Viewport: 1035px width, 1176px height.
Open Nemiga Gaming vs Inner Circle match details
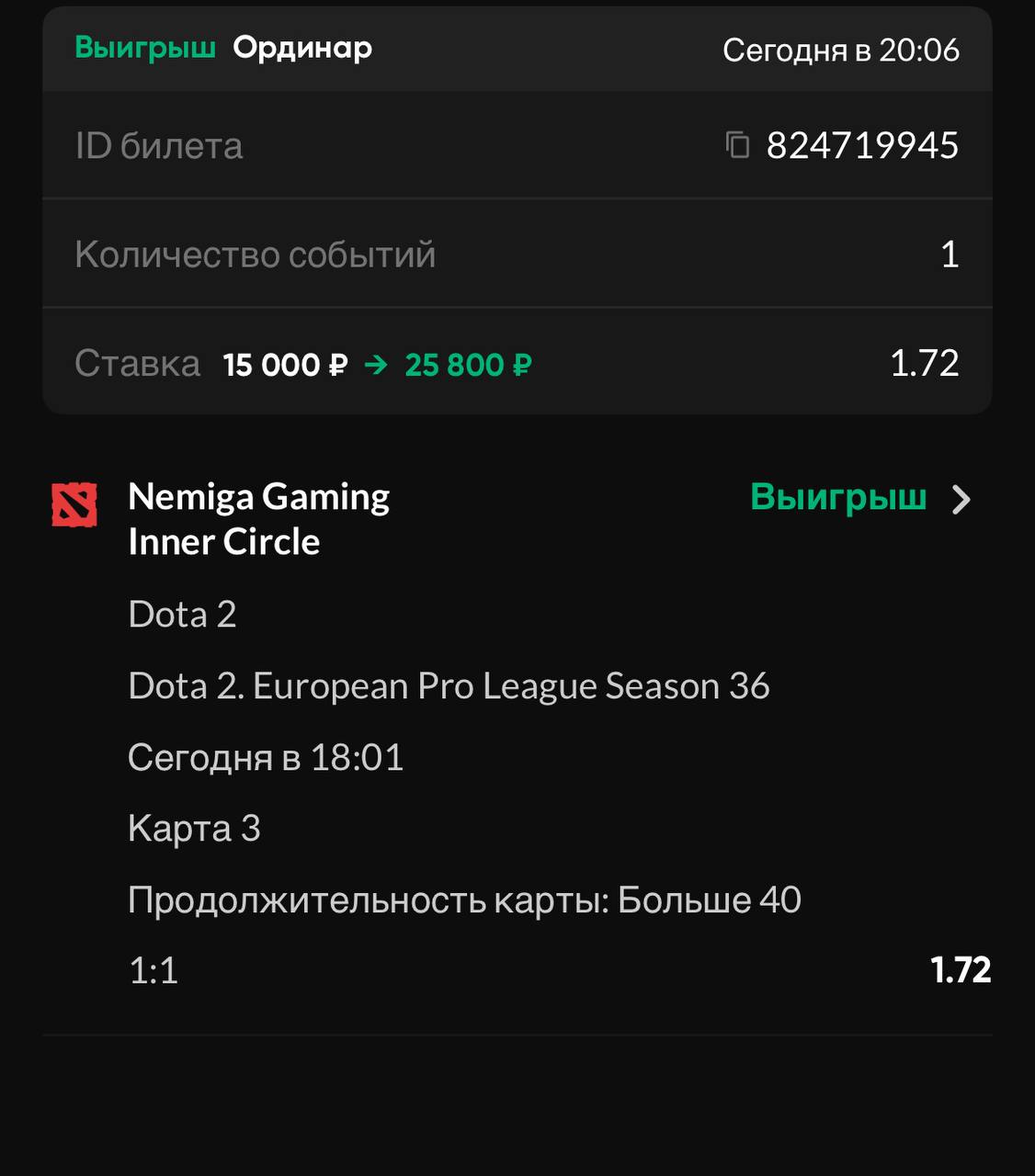click(961, 499)
